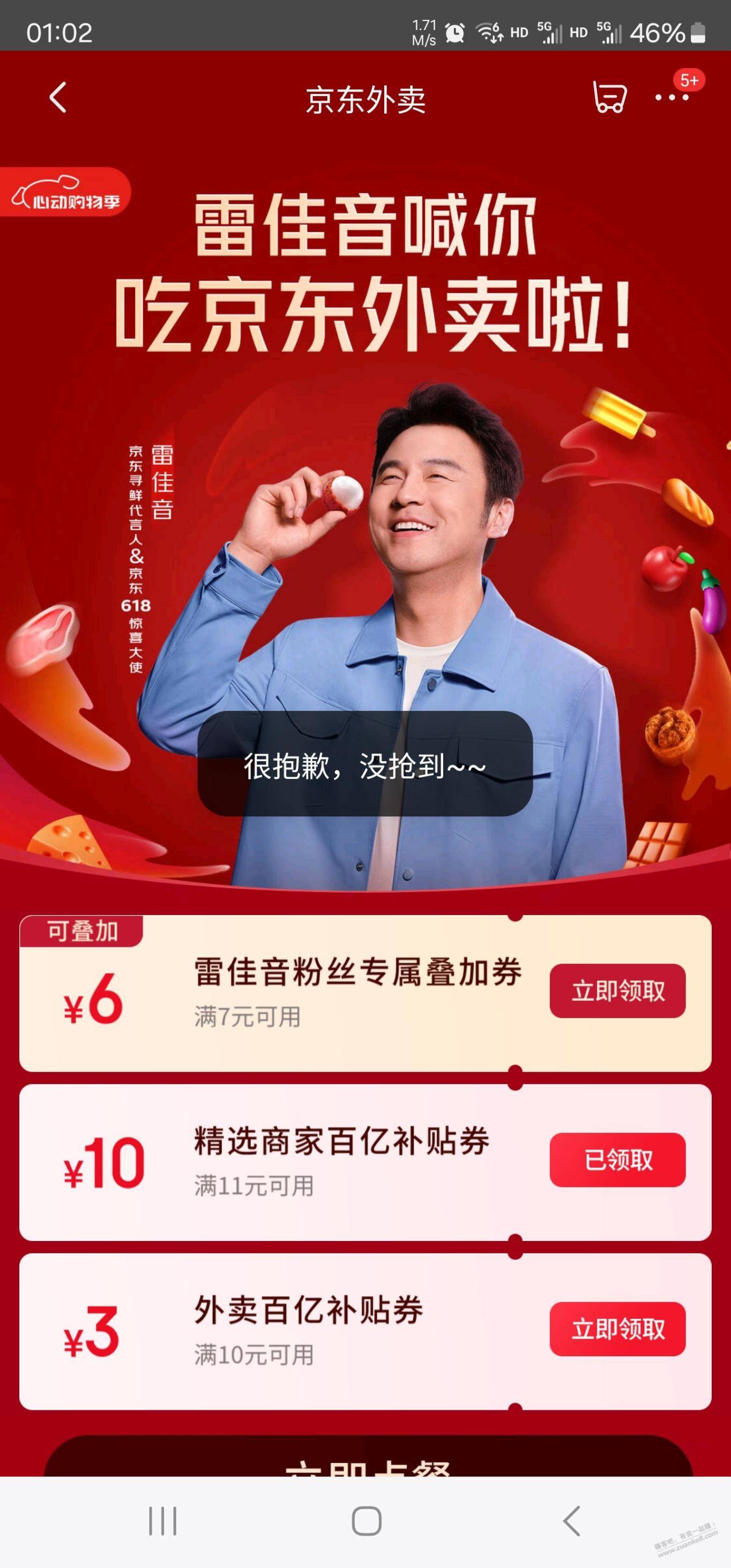Viewport: 731px width, 1568px height.
Task: Tap 已领取 on the ¥10 coupon
Action: tap(617, 1160)
